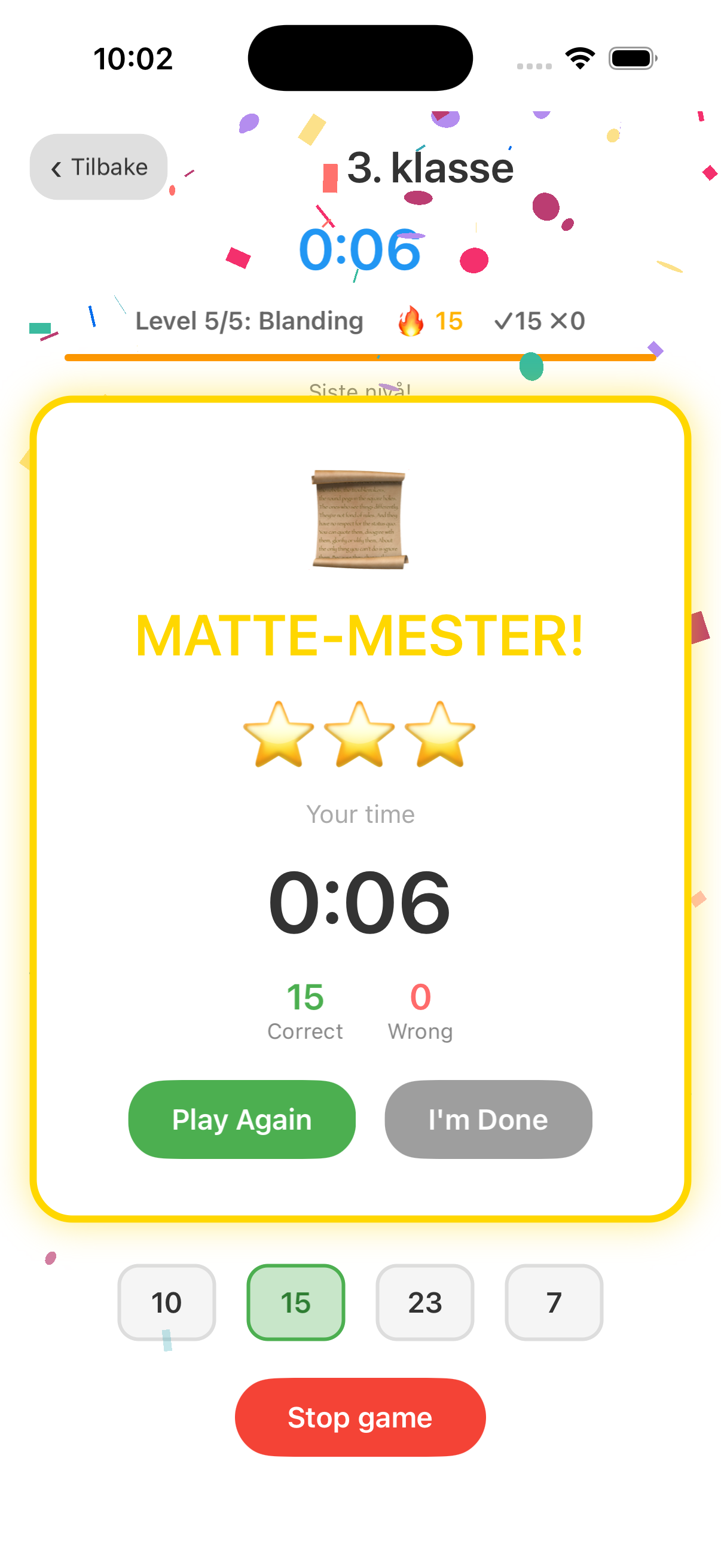
Task: Tap Play Again to restart
Action: pos(242,1119)
